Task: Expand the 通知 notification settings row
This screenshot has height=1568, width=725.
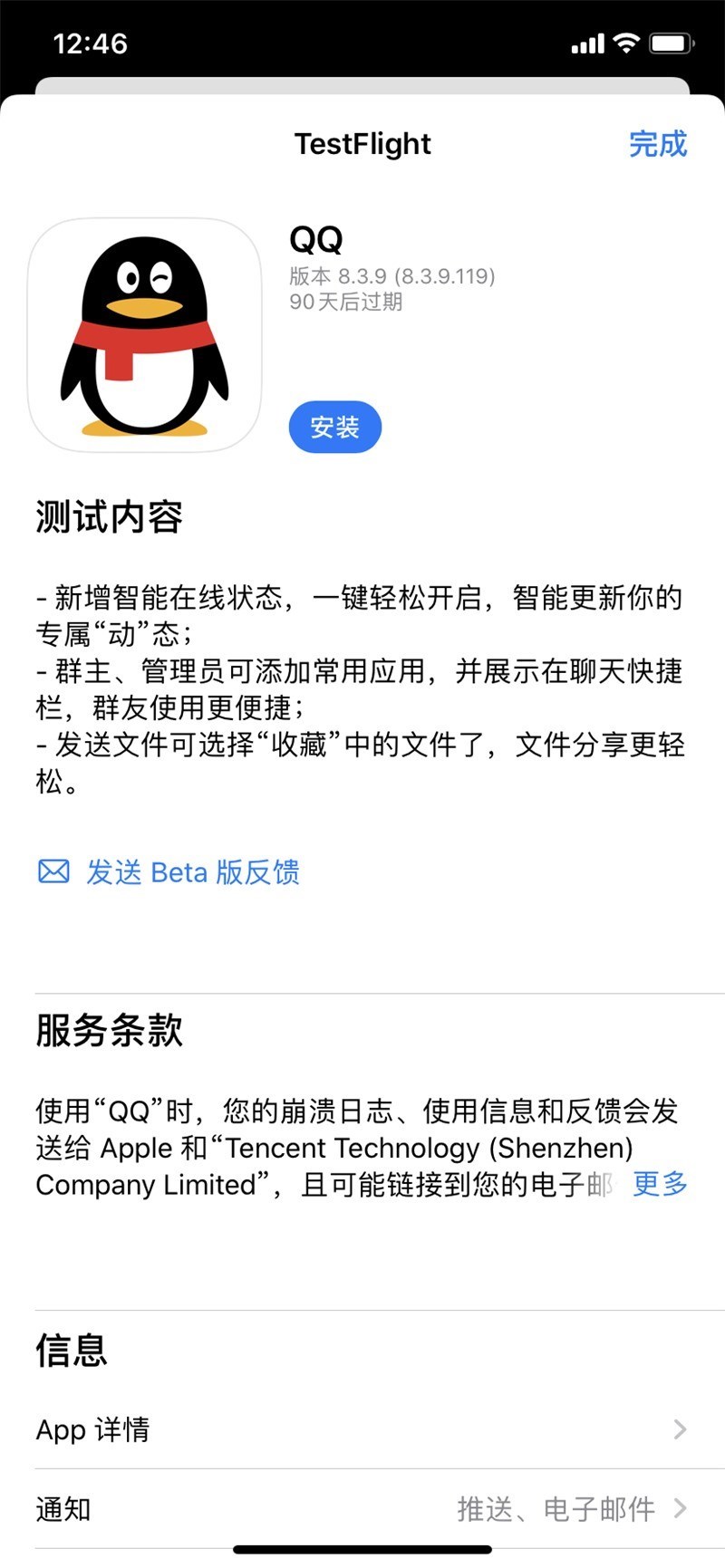Action: (362, 1509)
